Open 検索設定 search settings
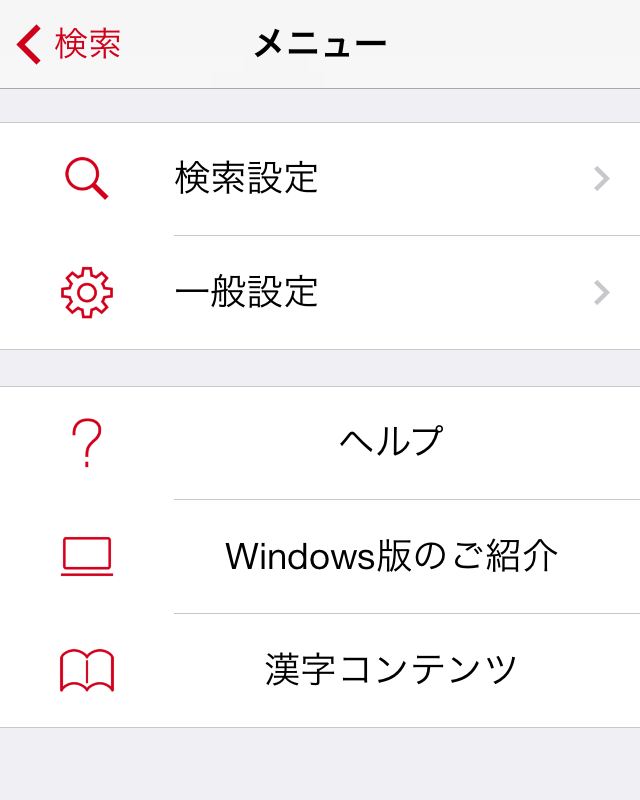The width and height of the screenshot is (640, 800). click(x=320, y=179)
